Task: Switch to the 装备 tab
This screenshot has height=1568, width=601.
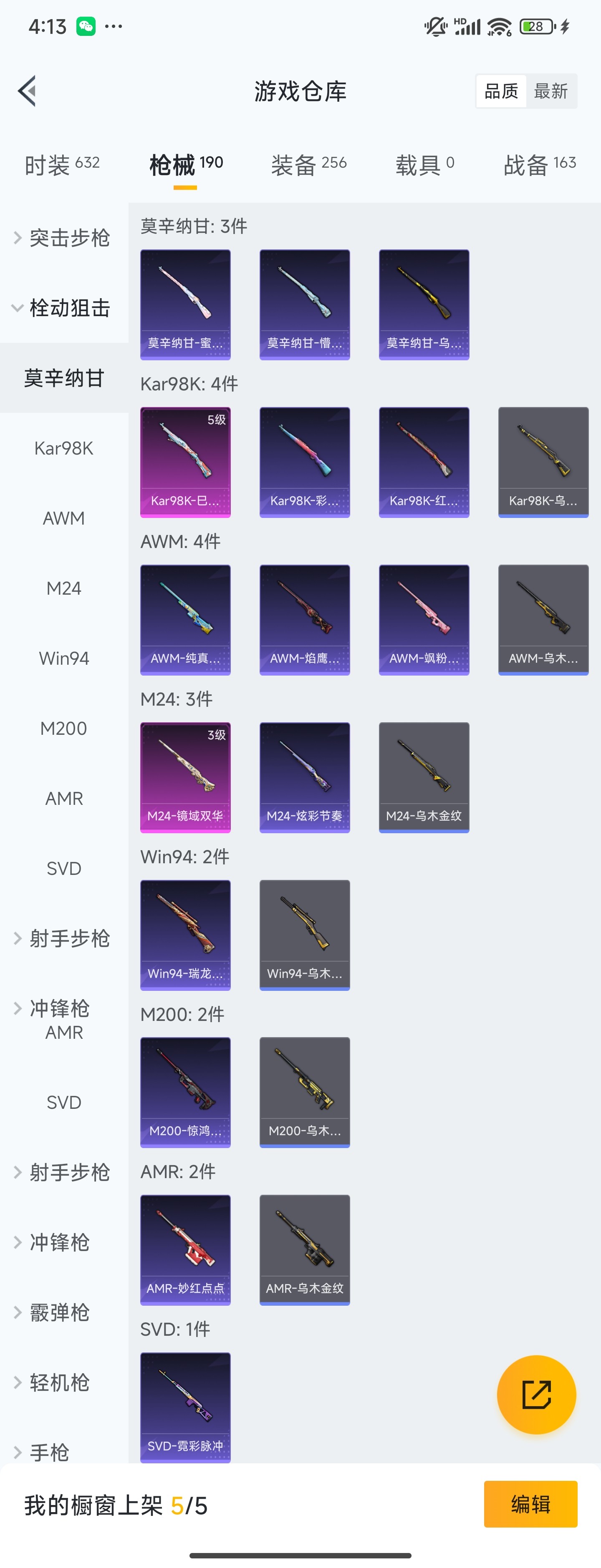Action: click(x=308, y=164)
